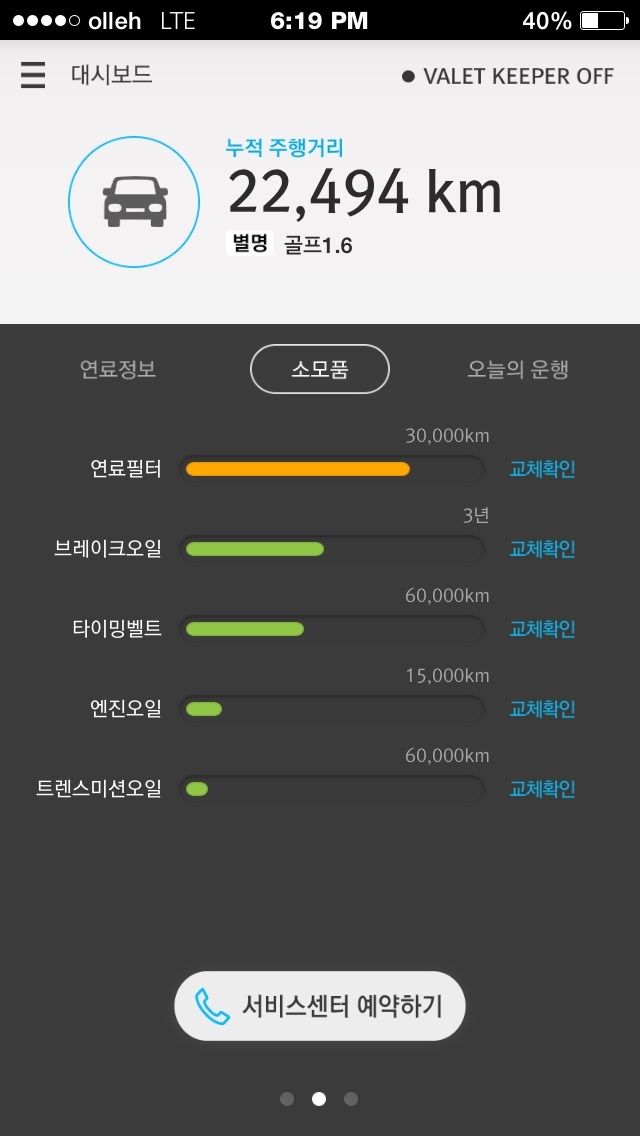Tap 서비스센터 예약하기 button
This screenshot has width=640, height=1136.
coord(320,1006)
